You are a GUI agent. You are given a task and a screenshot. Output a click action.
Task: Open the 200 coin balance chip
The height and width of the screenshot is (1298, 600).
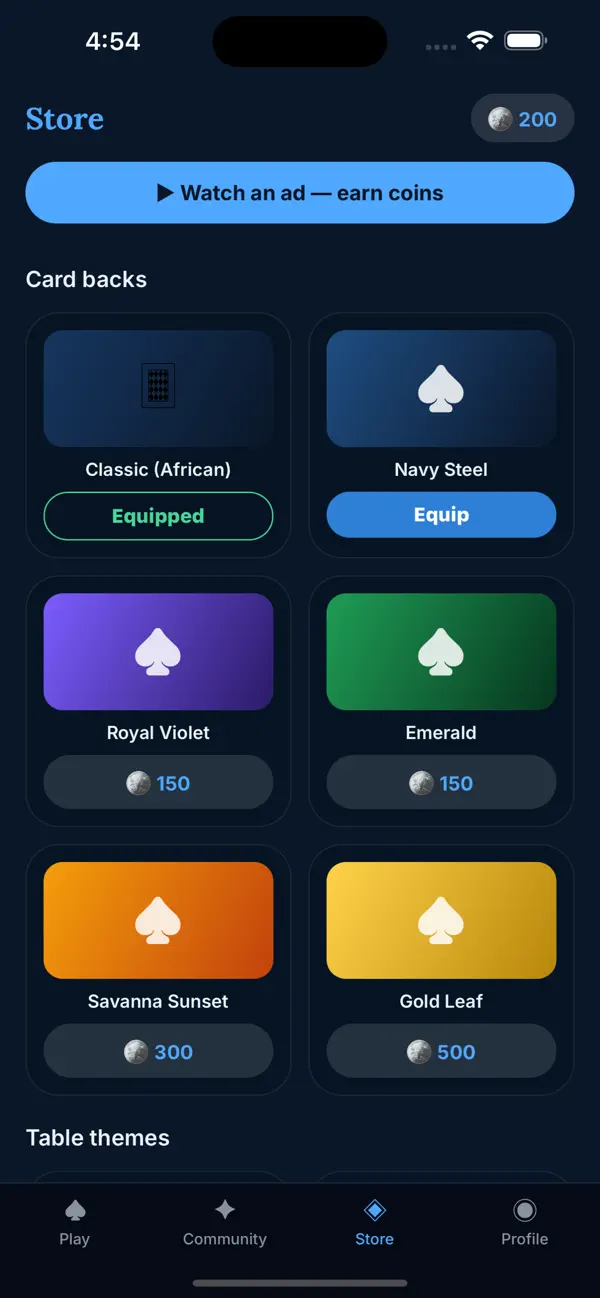[x=522, y=119]
